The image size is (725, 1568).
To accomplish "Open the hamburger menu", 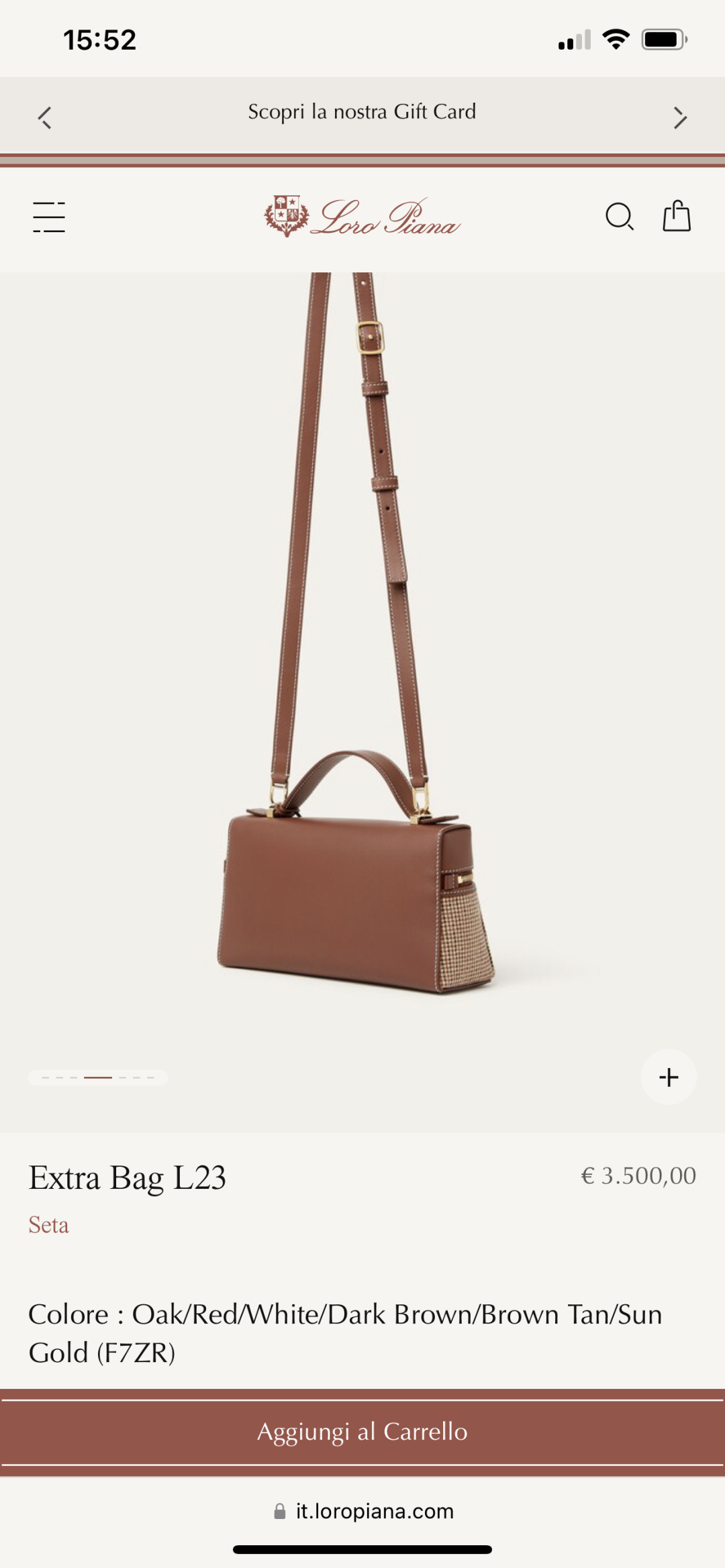I will click(49, 217).
